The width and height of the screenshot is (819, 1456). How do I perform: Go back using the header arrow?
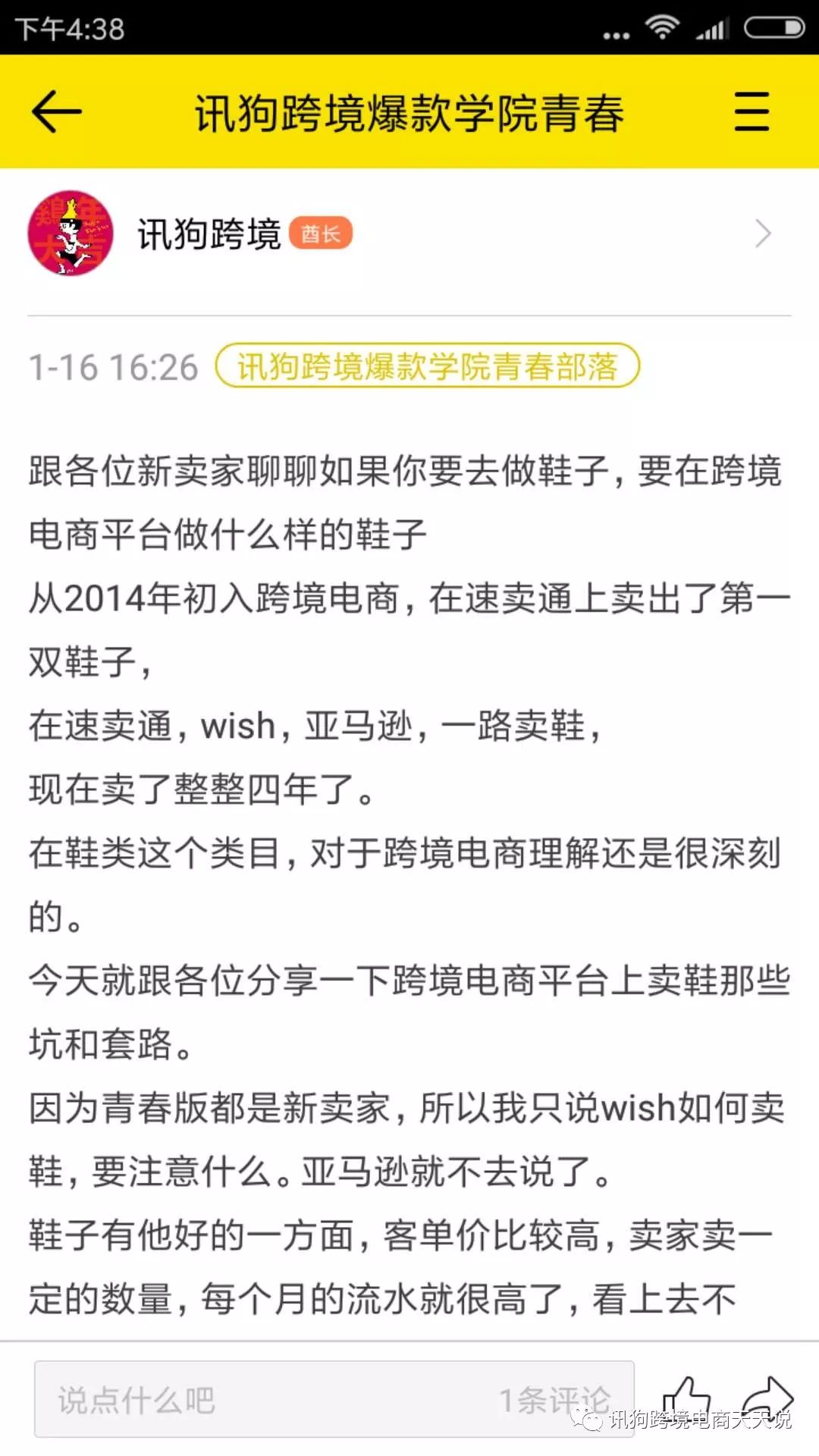56,111
